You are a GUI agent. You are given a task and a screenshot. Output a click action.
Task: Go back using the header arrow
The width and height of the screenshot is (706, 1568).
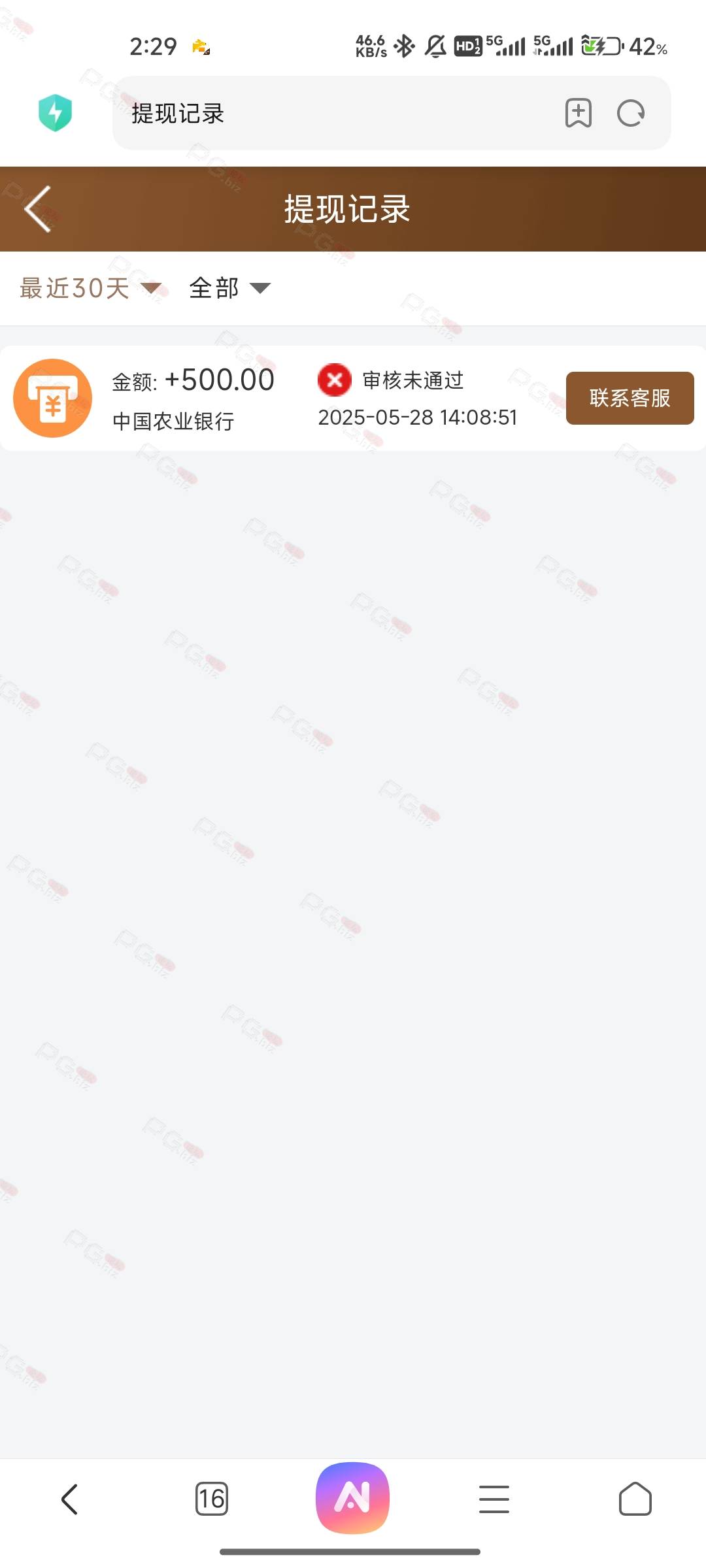pos(38,209)
